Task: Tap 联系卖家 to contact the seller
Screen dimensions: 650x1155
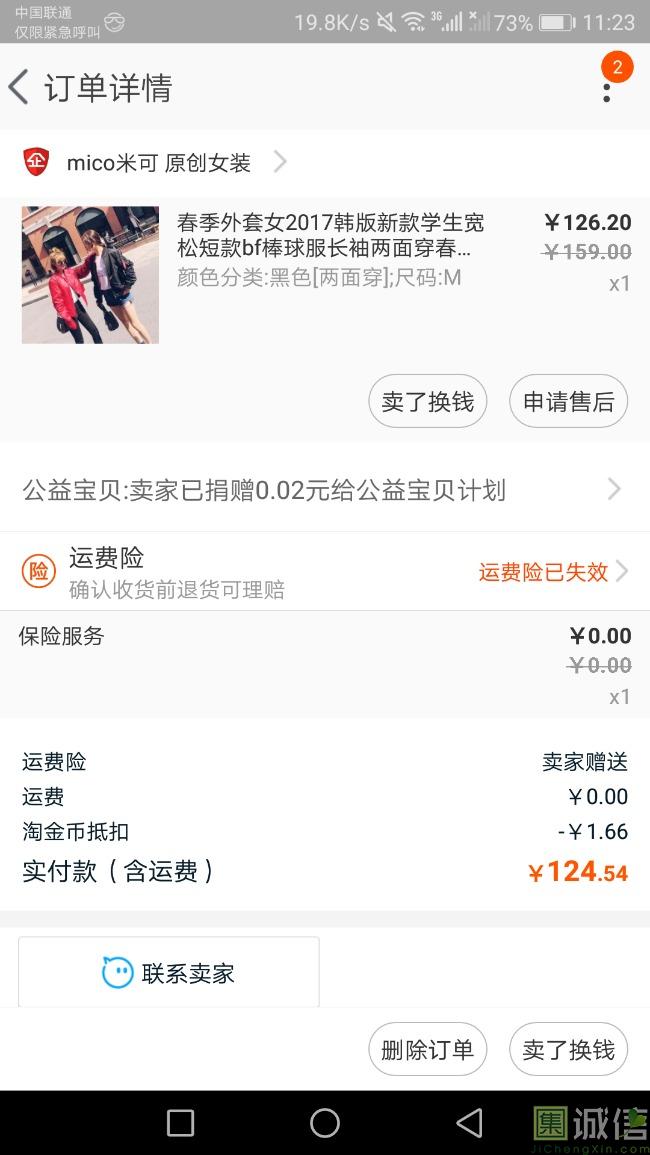Action: (x=169, y=973)
